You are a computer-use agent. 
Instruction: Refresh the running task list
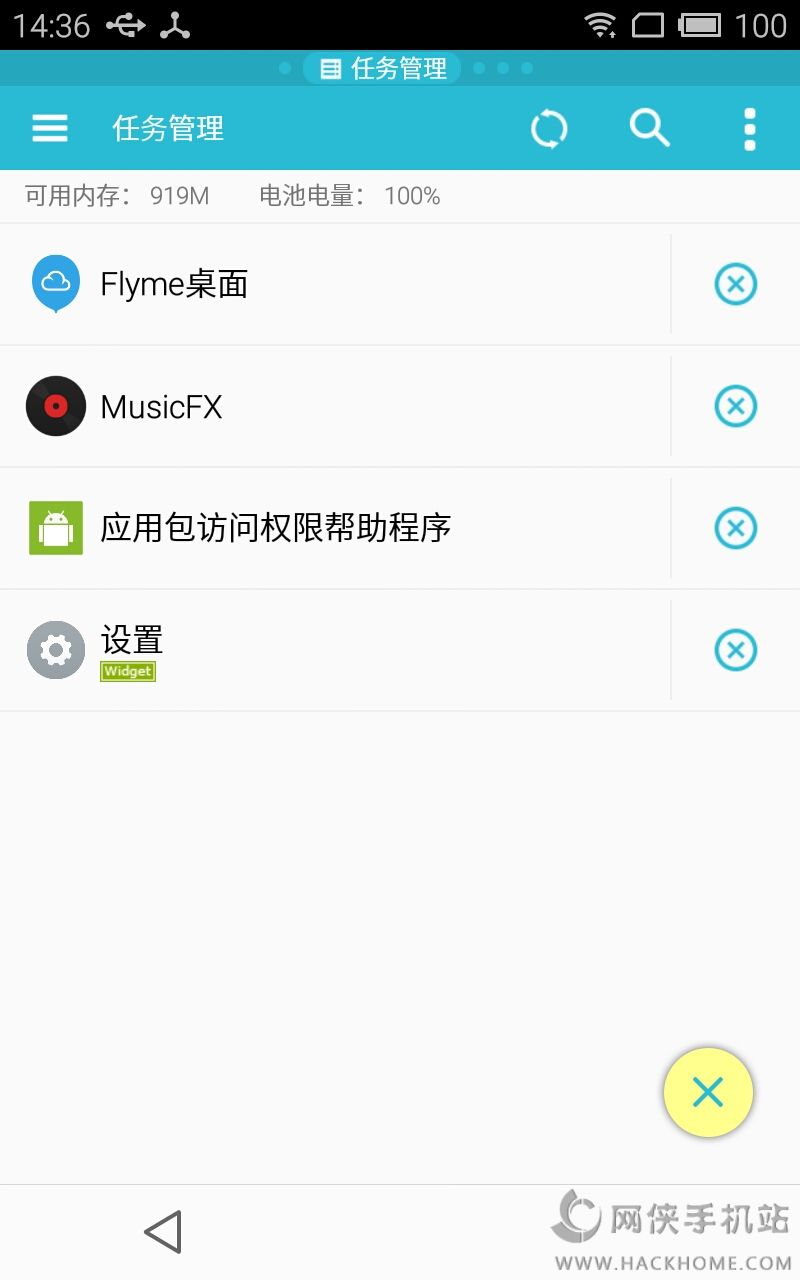pyautogui.click(x=548, y=129)
